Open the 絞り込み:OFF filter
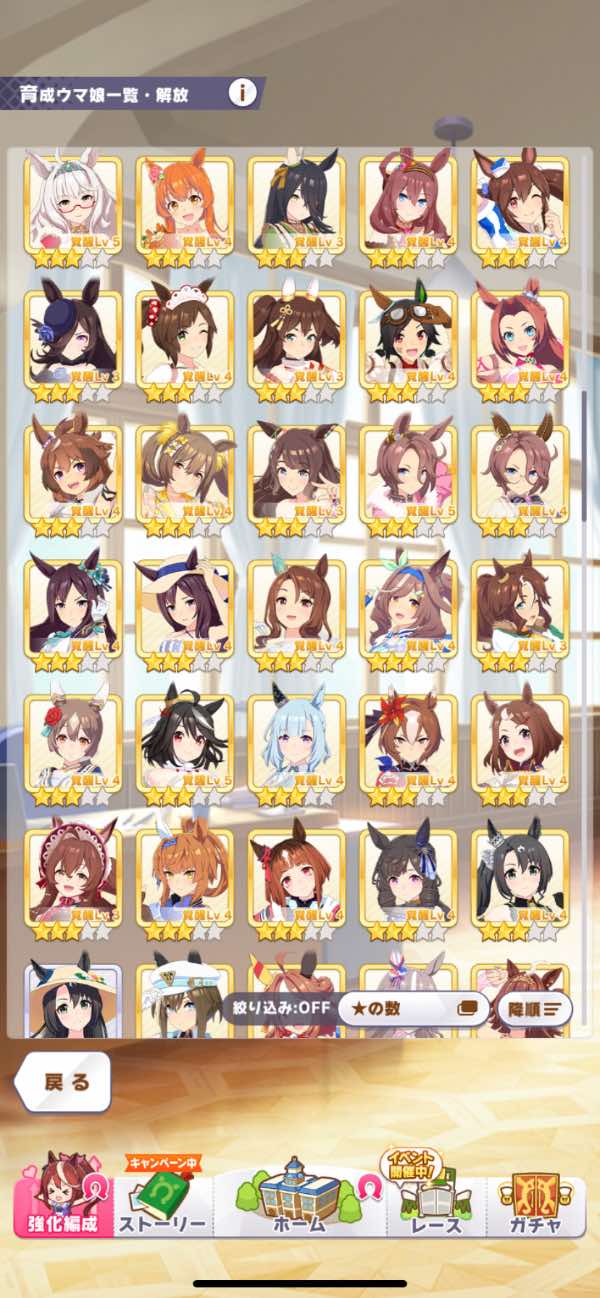600x1298 pixels. pos(279,1008)
